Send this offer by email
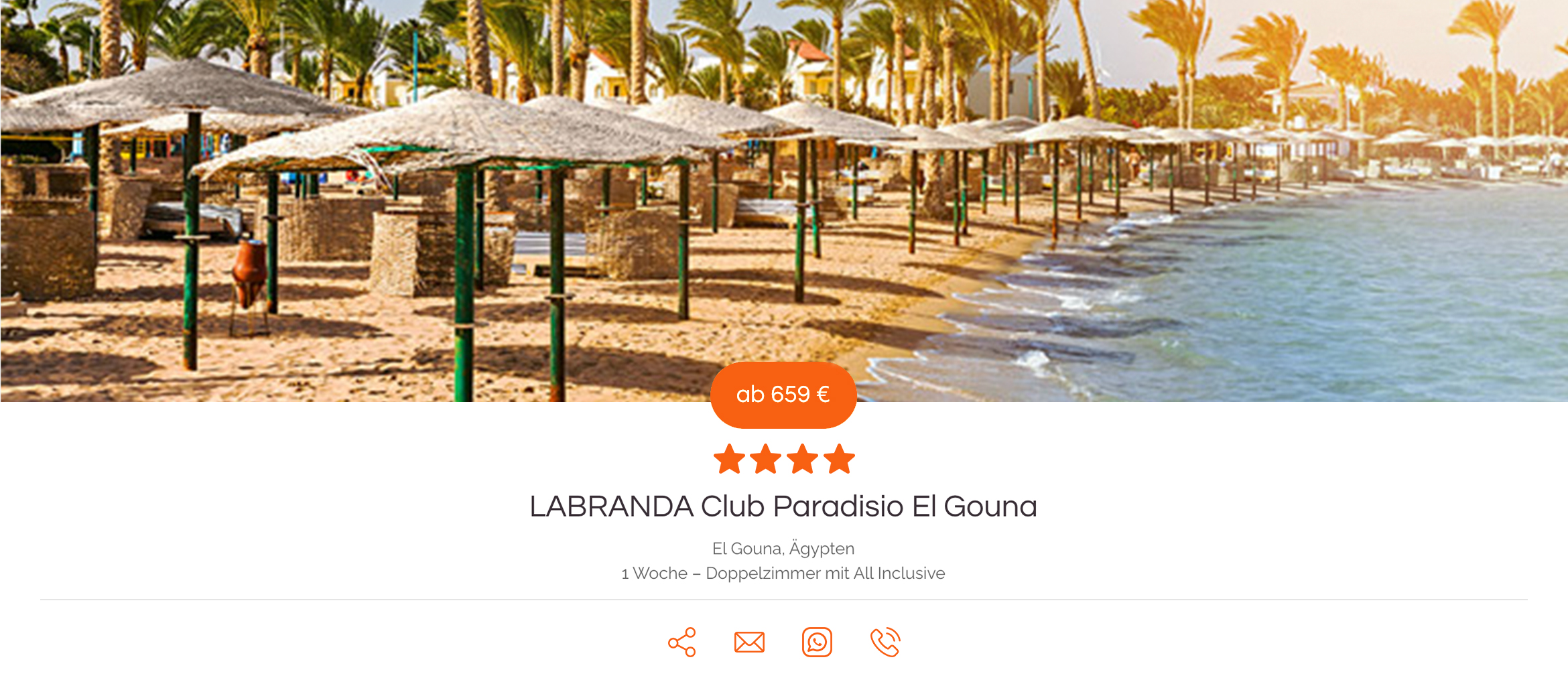The width and height of the screenshot is (1568, 682). tap(749, 642)
